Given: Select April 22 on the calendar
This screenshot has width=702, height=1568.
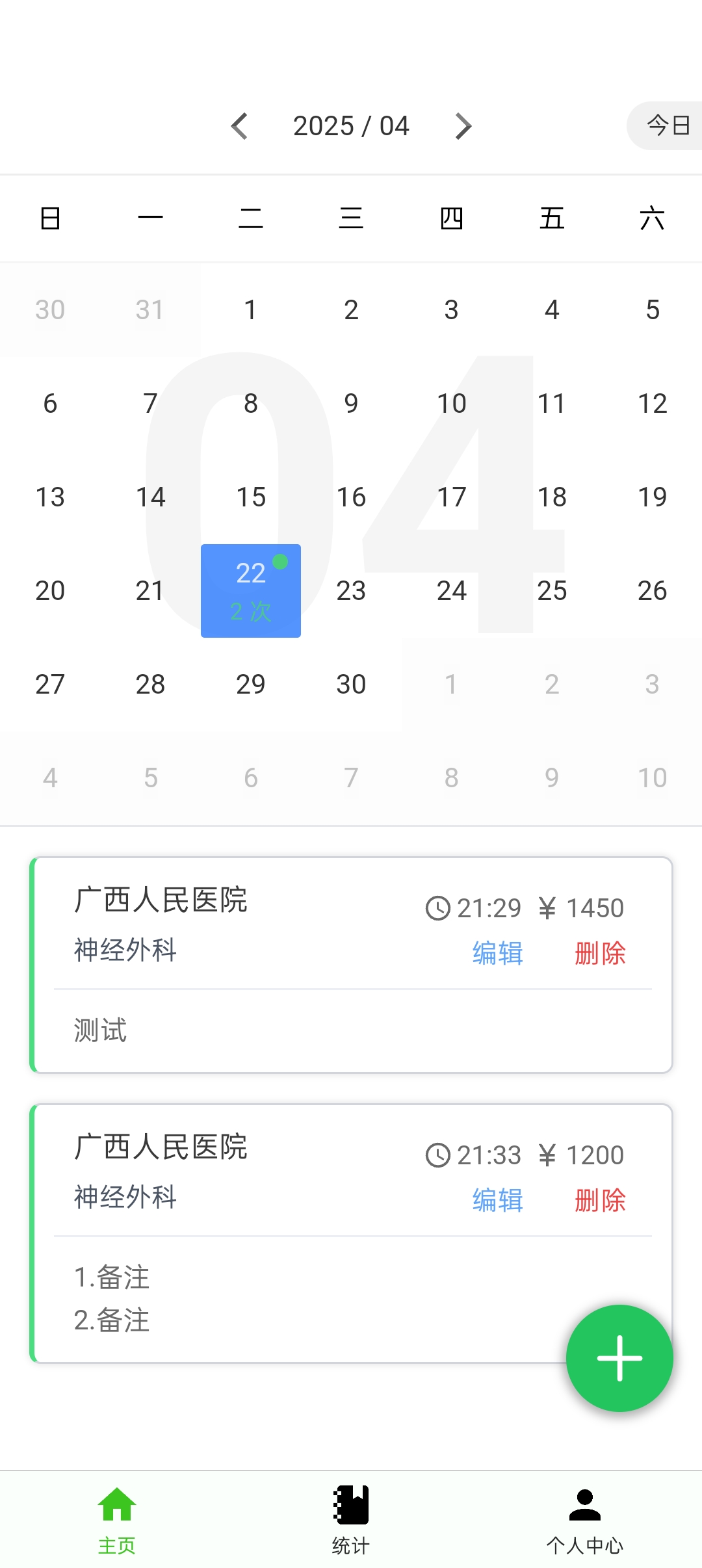Looking at the screenshot, I should pyautogui.click(x=251, y=590).
